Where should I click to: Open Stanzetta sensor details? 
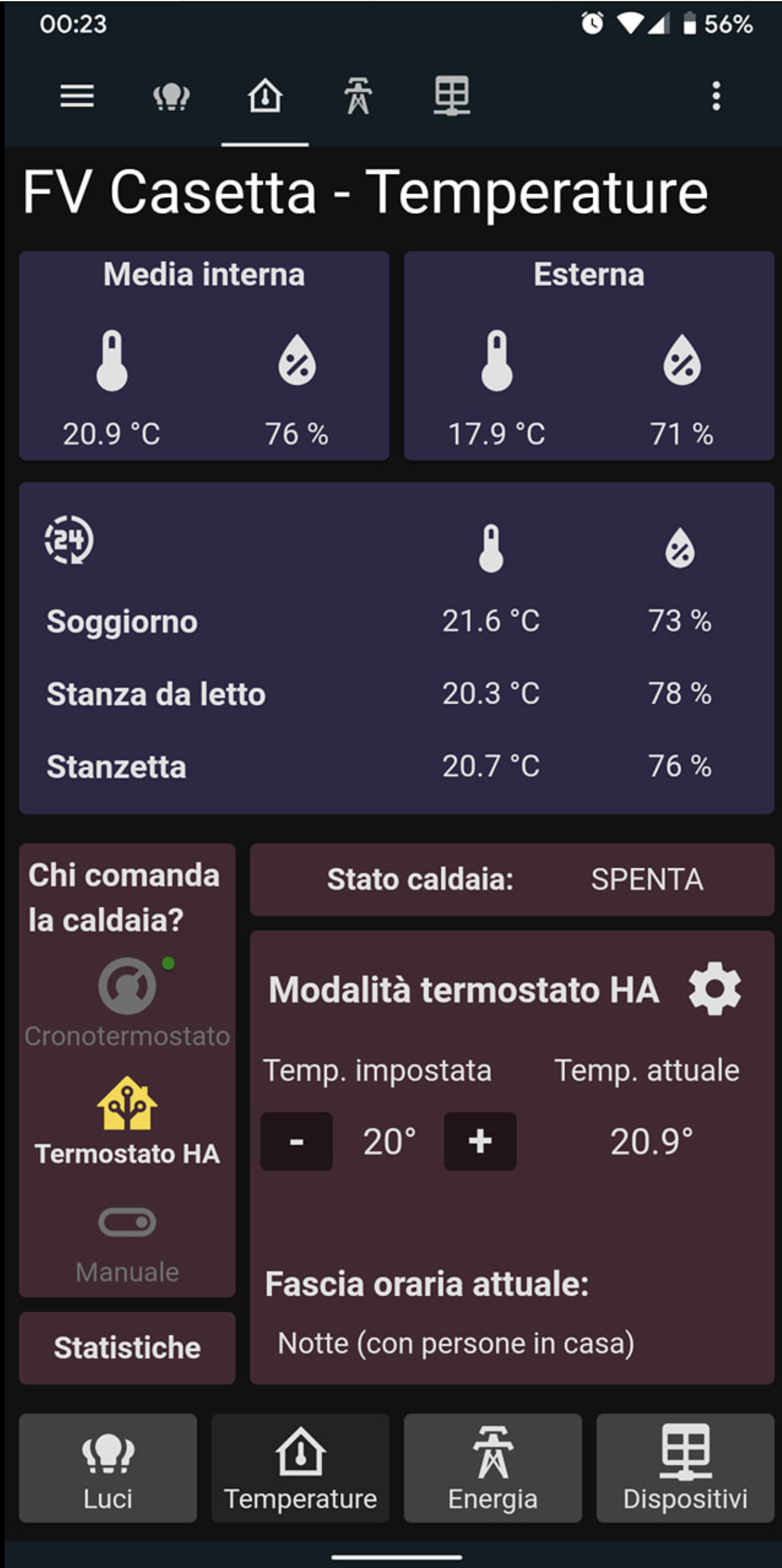point(117,767)
